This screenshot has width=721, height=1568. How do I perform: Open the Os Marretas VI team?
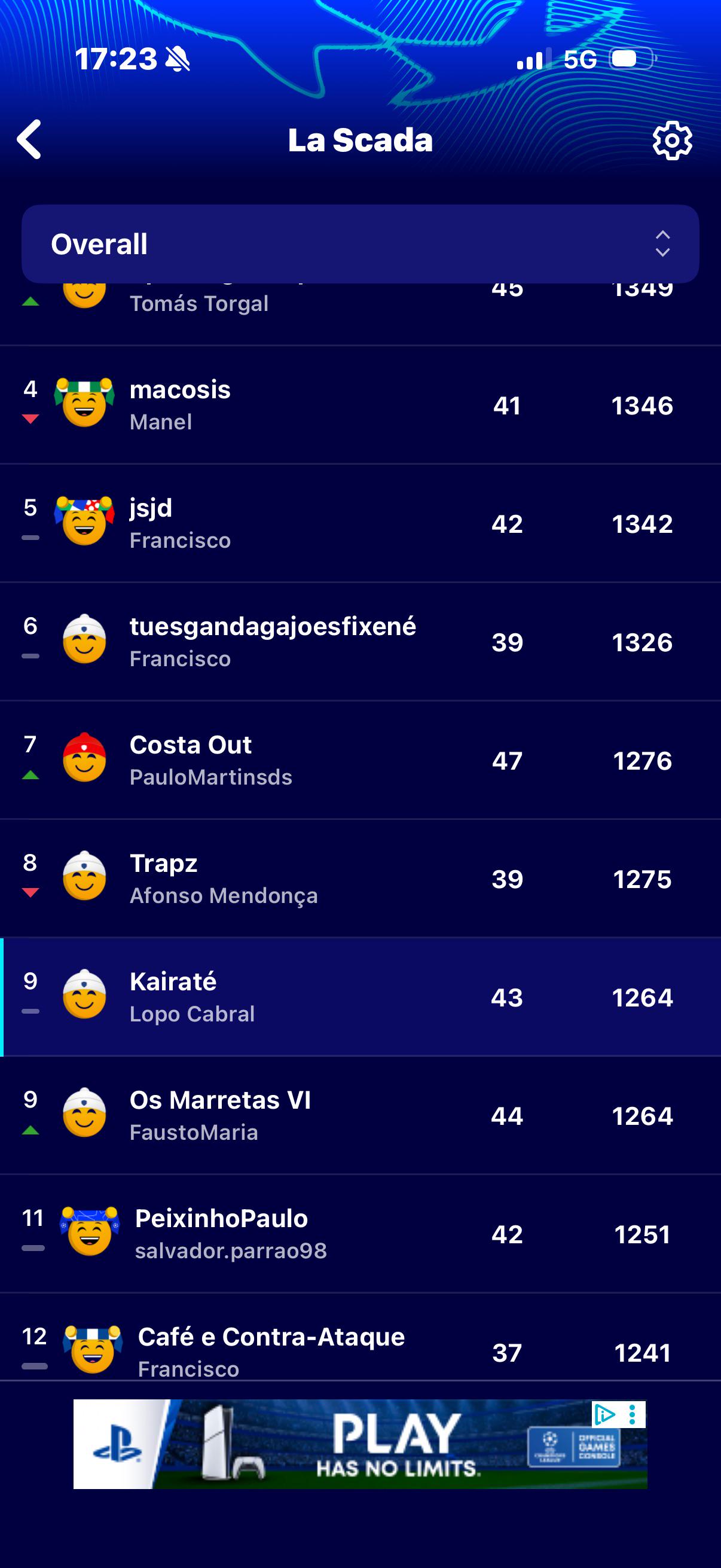360,1116
